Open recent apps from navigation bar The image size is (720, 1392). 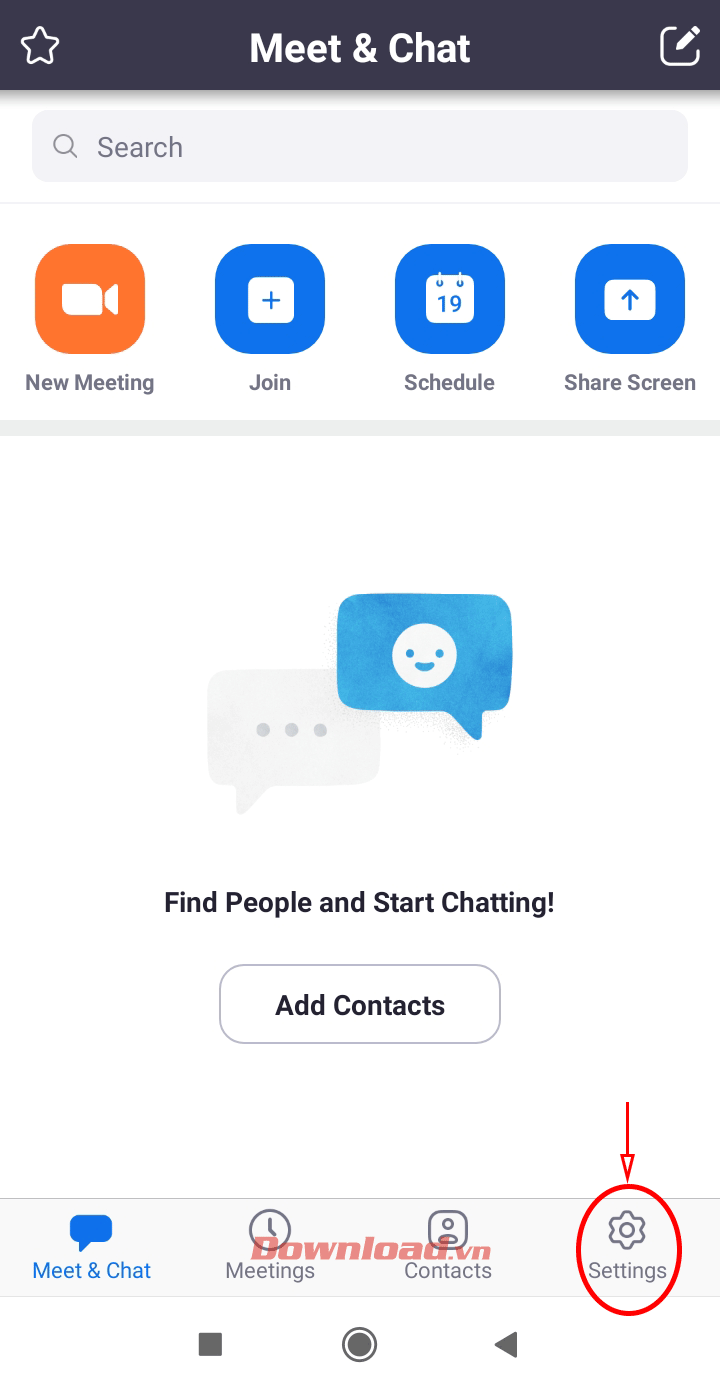210,1344
